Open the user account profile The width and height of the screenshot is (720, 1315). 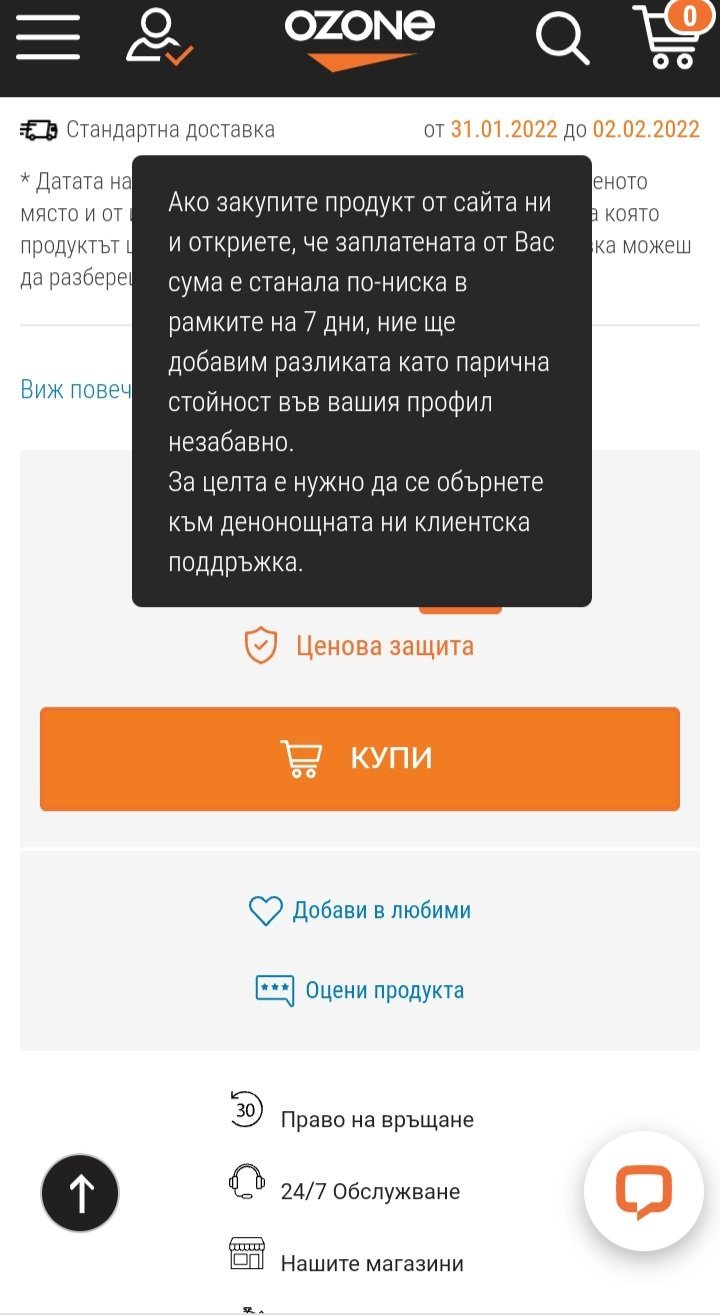coord(158,38)
